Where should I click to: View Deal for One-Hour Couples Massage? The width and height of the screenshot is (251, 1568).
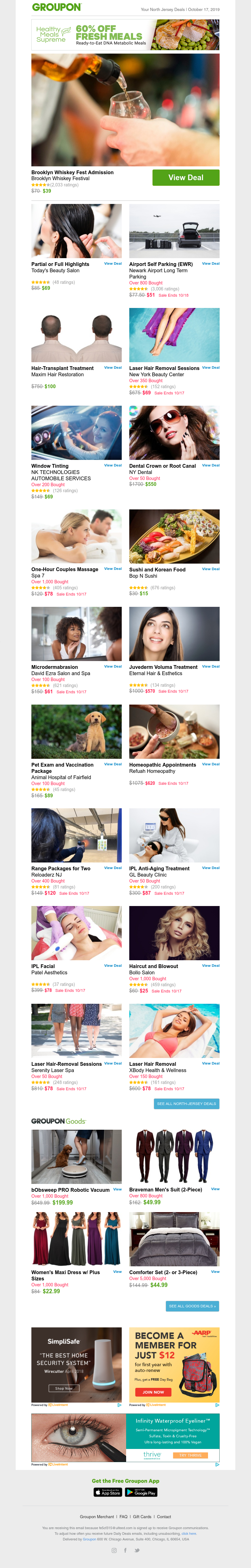(113, 569)
